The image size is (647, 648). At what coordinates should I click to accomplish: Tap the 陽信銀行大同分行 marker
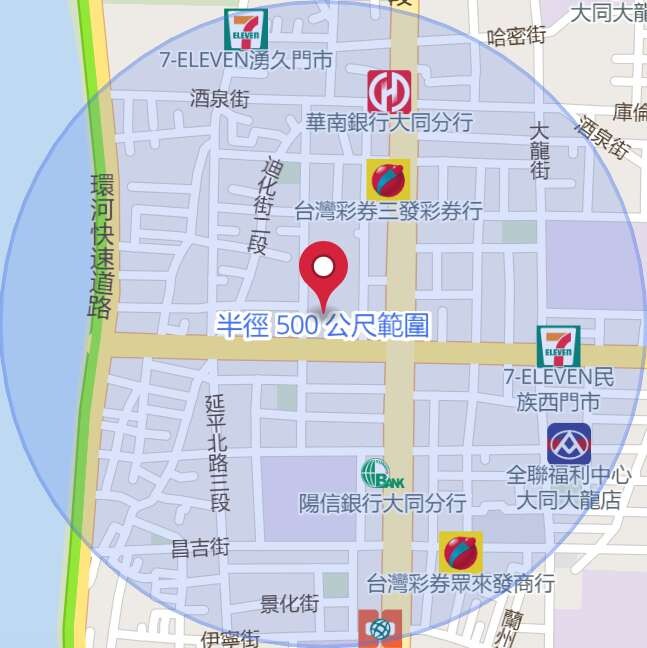point(380,473)
